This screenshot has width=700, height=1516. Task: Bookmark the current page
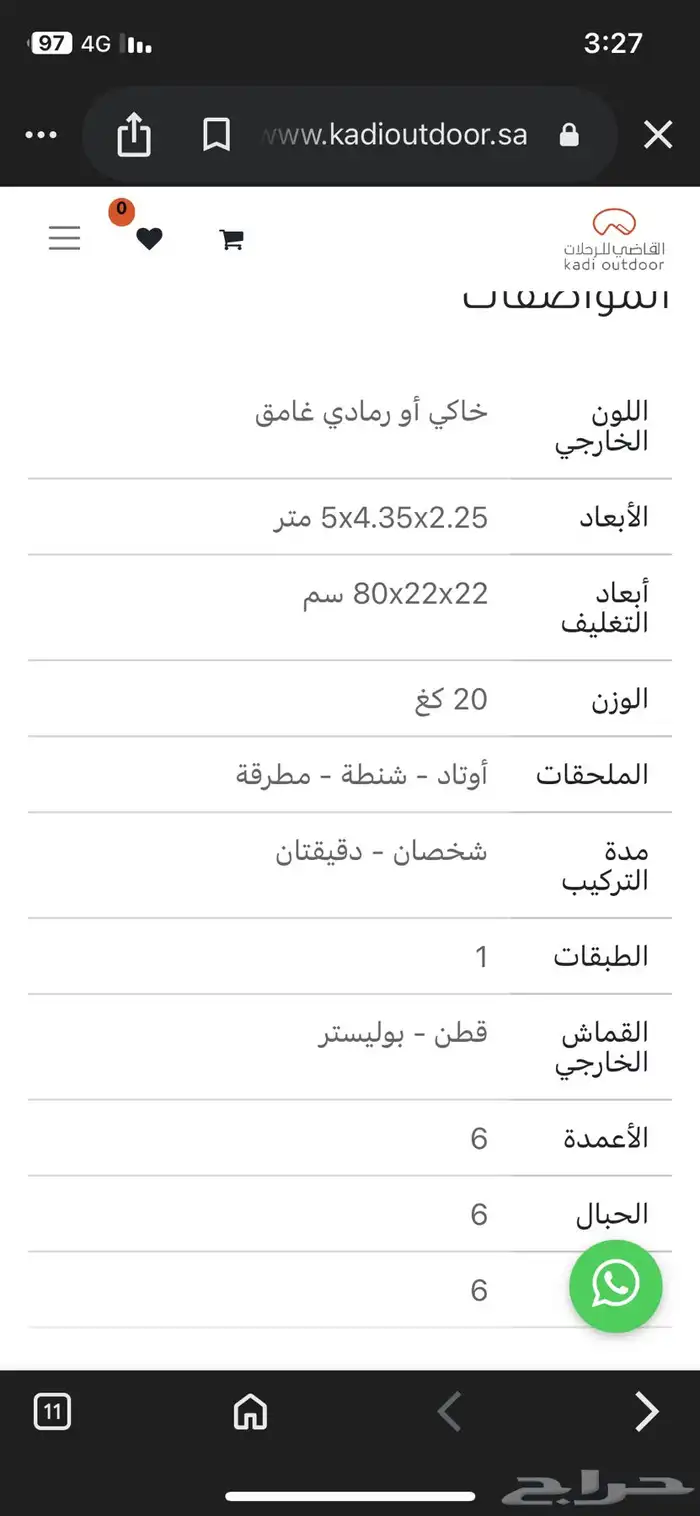point(216,135)
